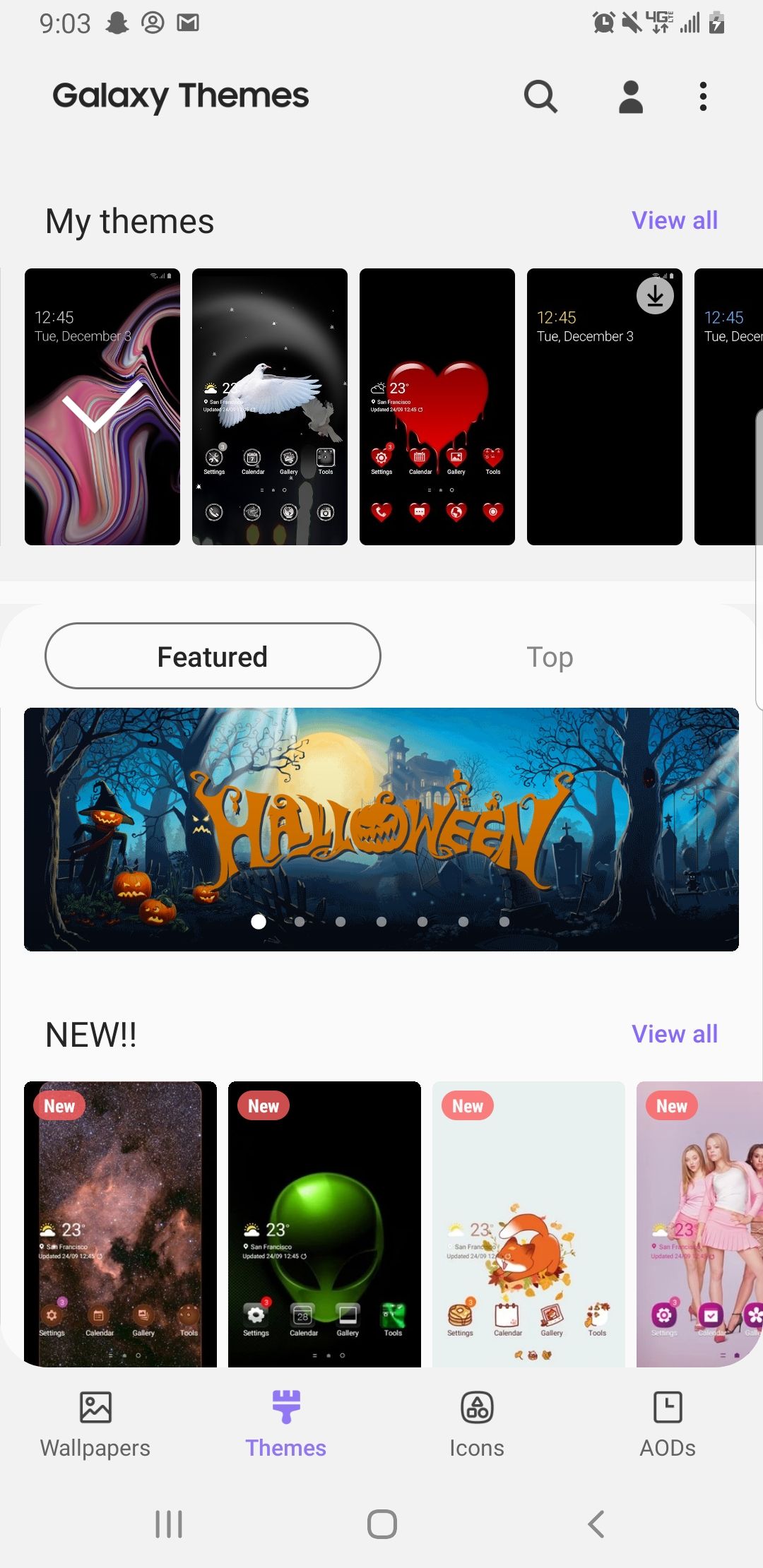Download the plain black theme
Screen dimensions: 763x1568
655,296
